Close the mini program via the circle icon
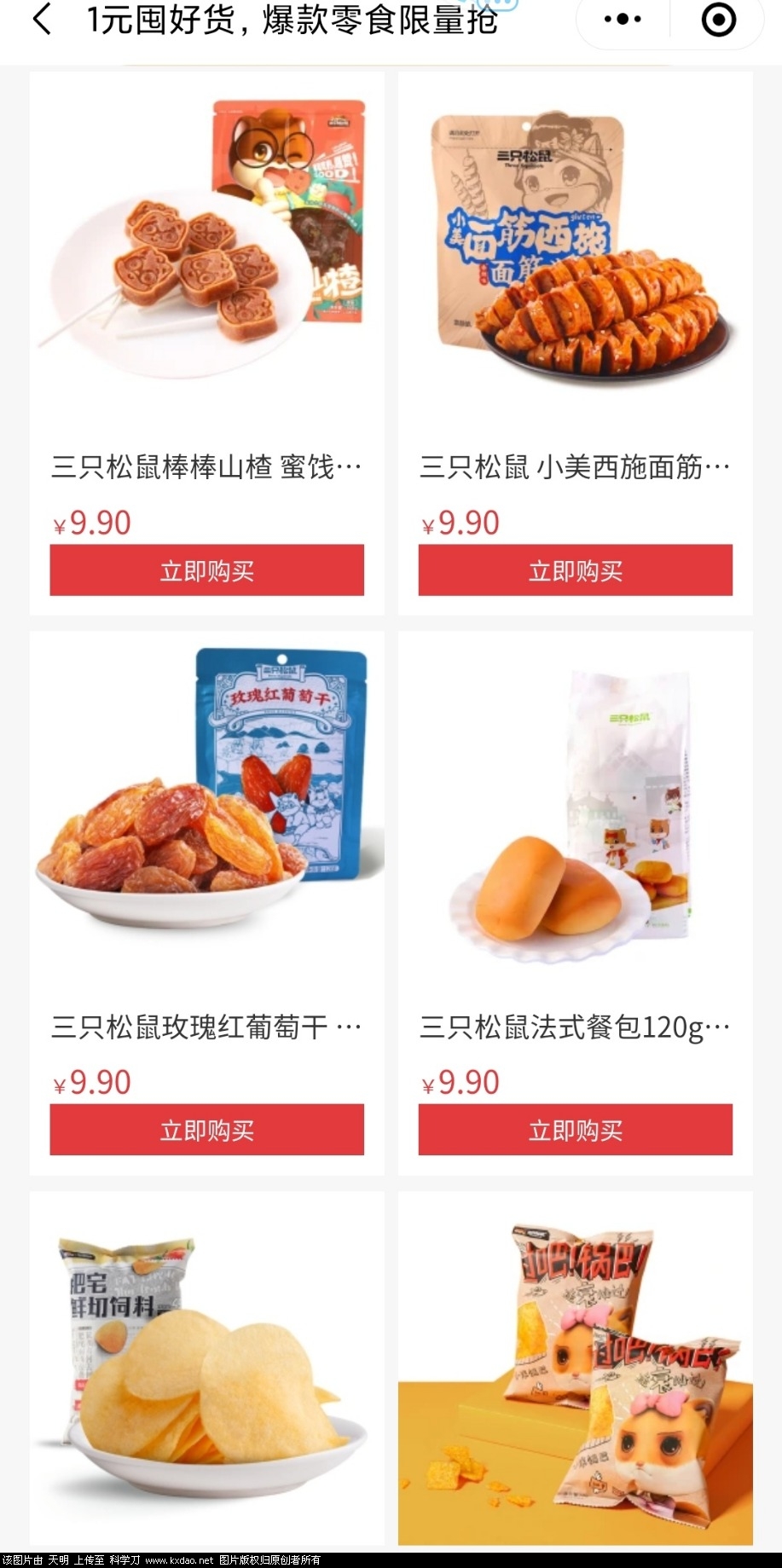The image size is (782, 1568). (x=718, y=20)
